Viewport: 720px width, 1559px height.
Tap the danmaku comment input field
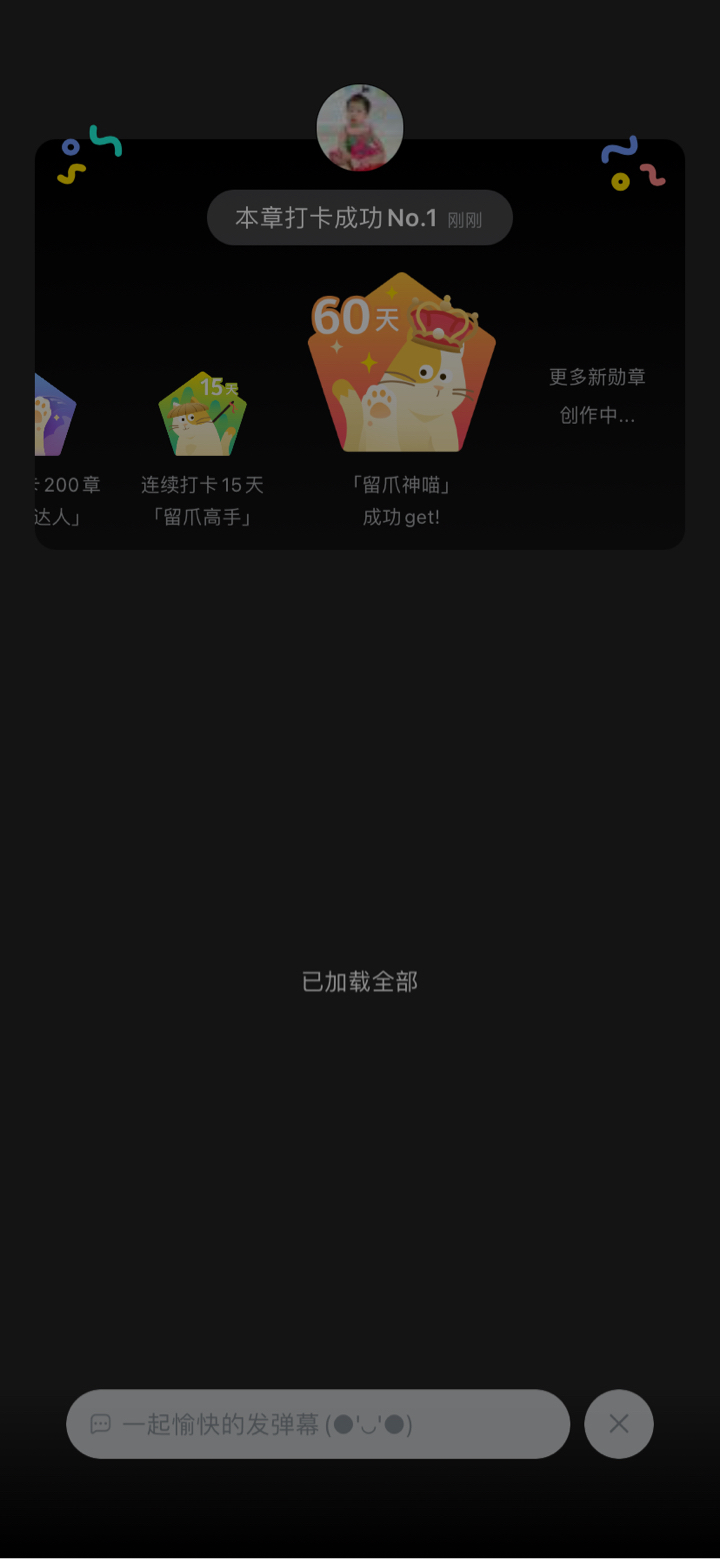[x=318, y=1424]
